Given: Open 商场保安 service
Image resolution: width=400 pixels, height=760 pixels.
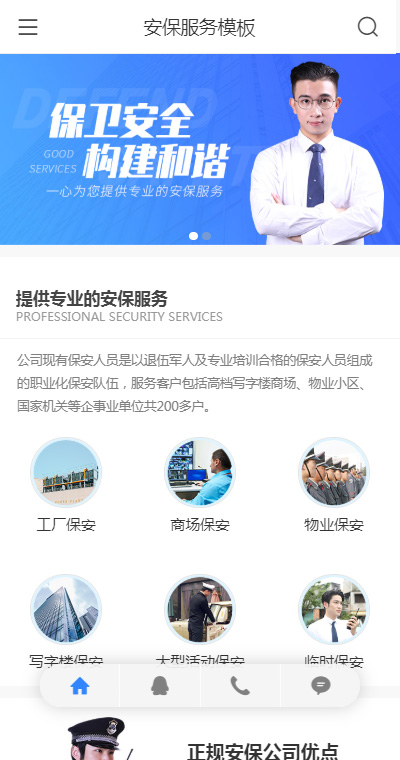Looking at the screenshot, I should (x=200, y=485).
